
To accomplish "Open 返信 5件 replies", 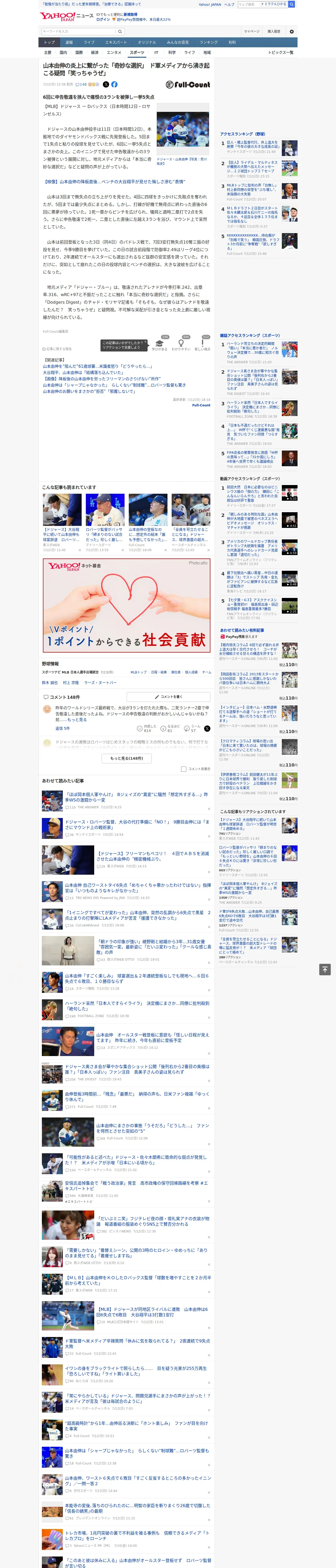I will 62,728.
